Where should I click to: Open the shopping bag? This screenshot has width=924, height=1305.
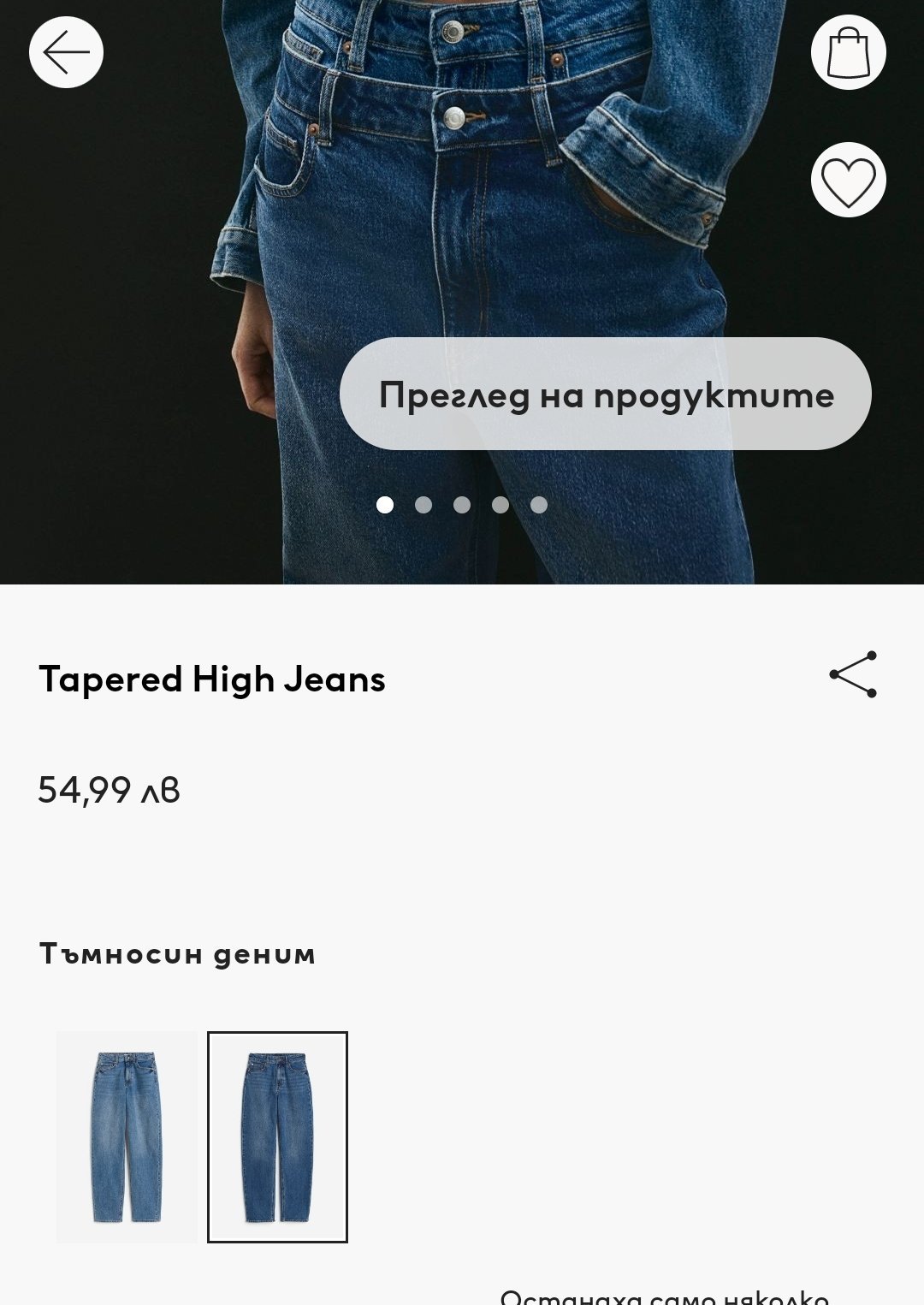pyautogui.click(x=848, y=52)
